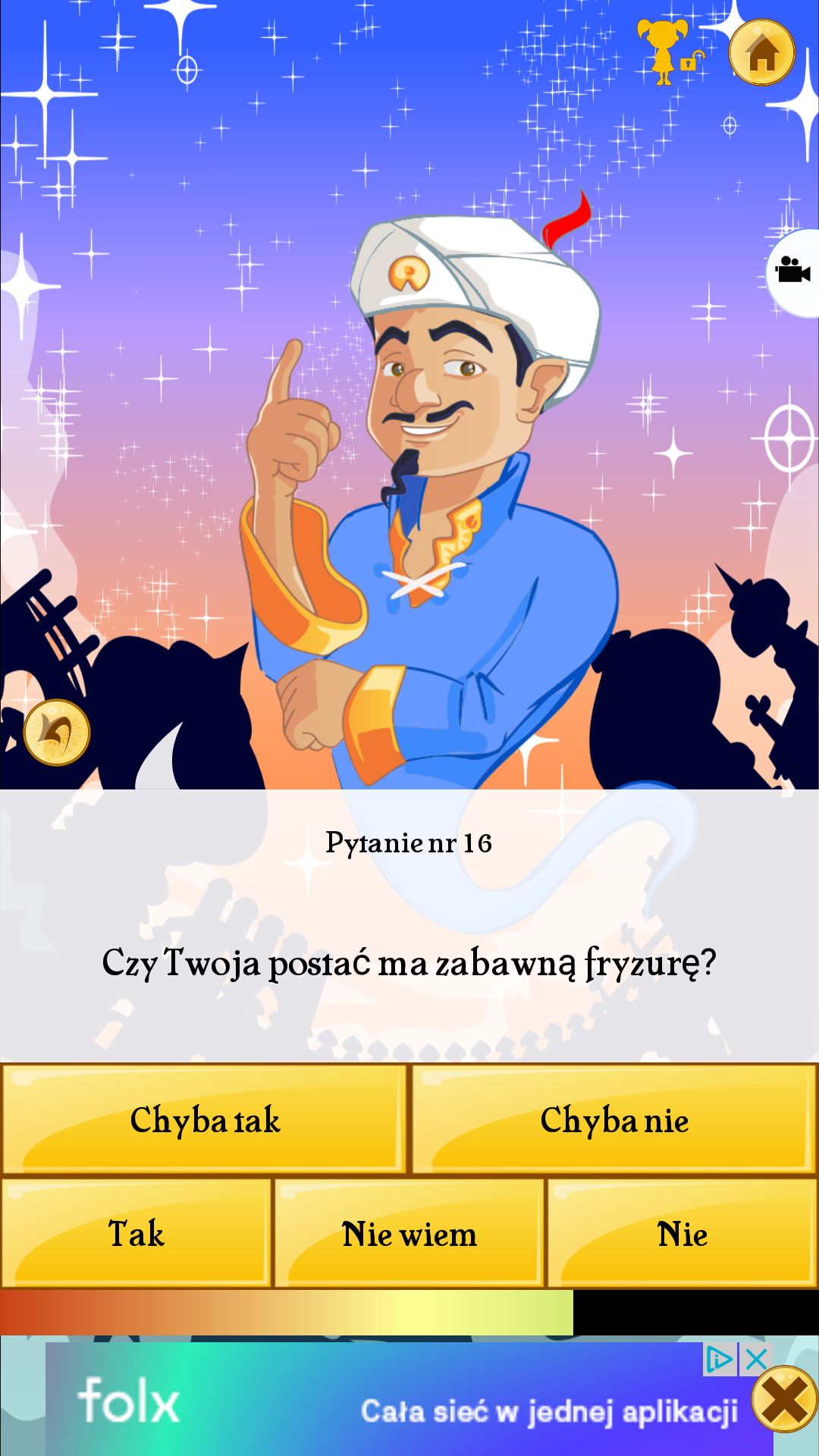Image resolution: width=819 pixels, height=1456 pixels.
Task: Go to the home screen via house icon
Action: click(x=761, y=52)
